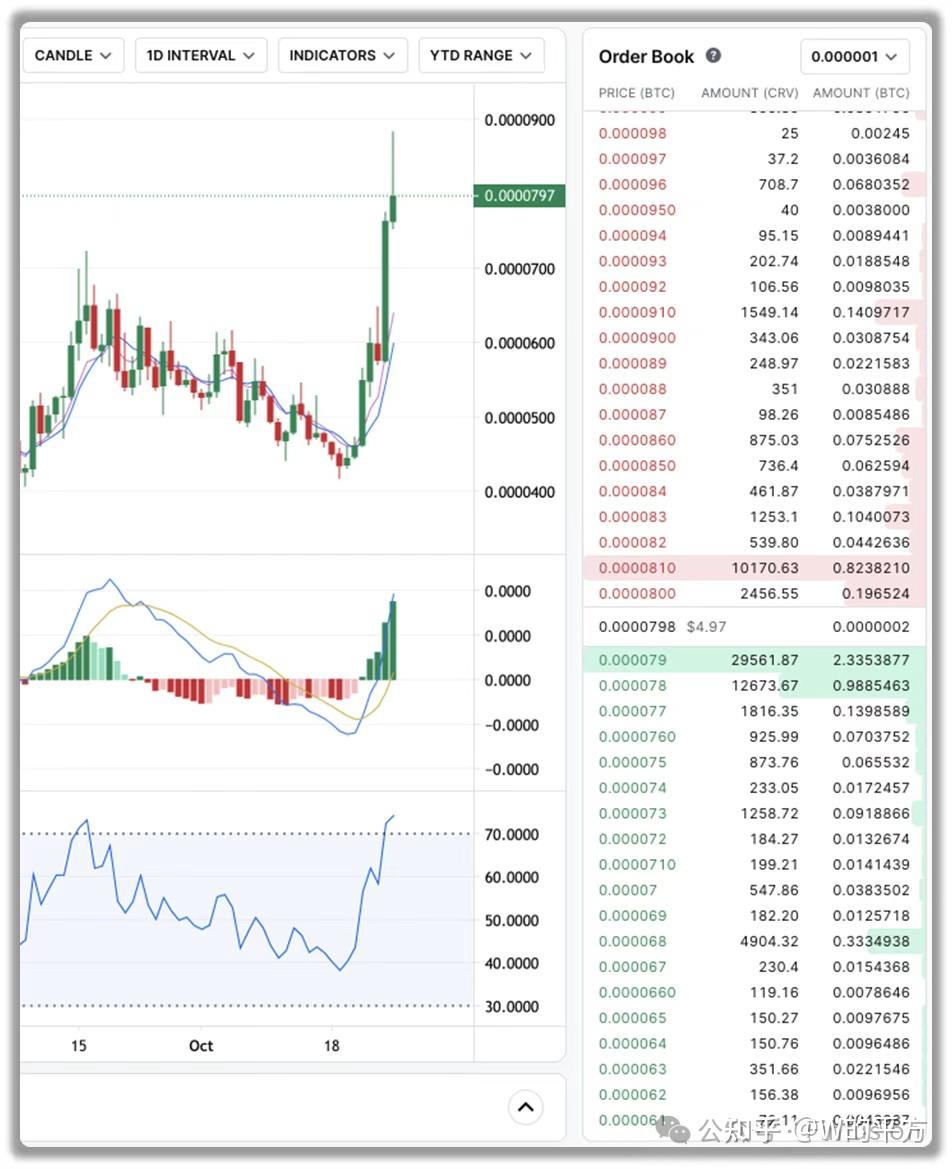Open the YTD RANGE dropdown options

coord(527,56)
